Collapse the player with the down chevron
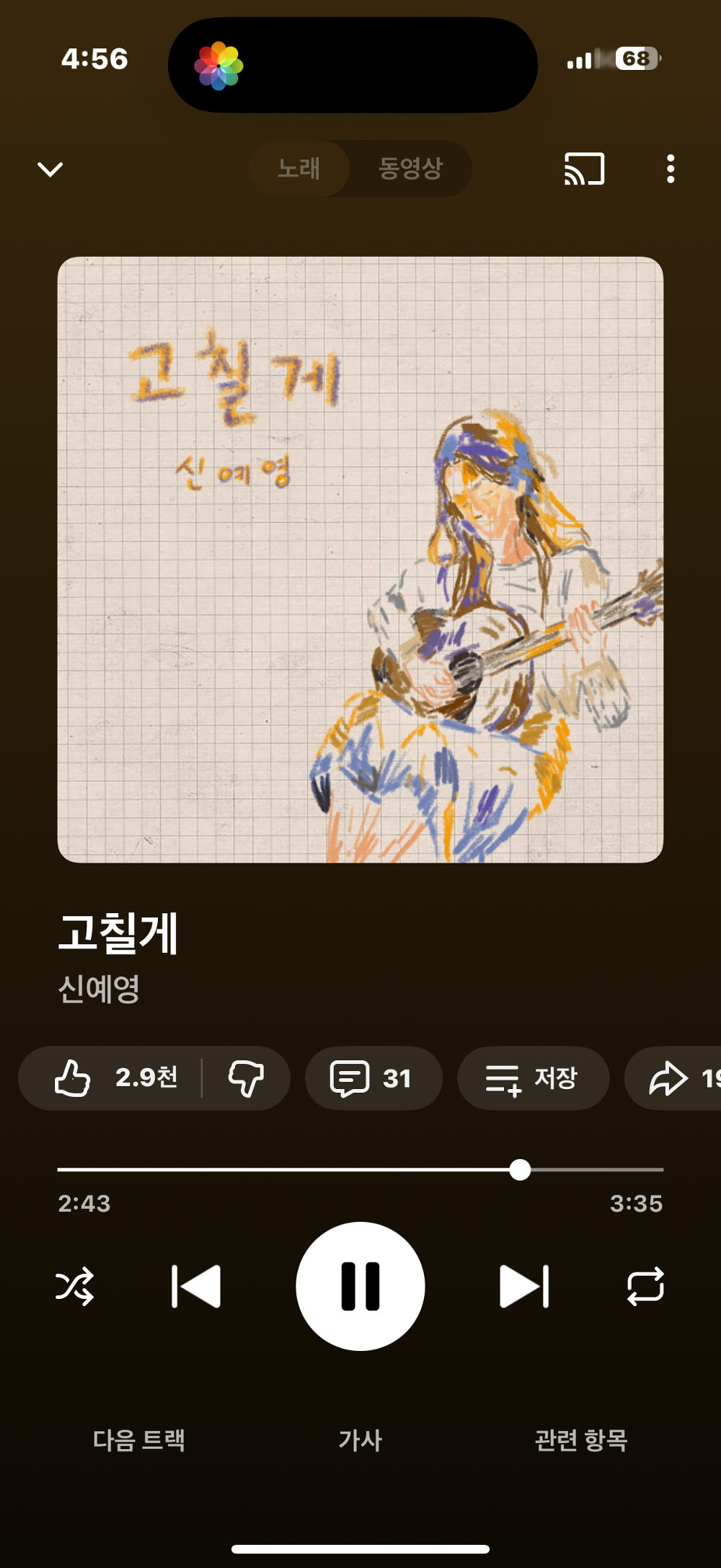This screenshot has width=721, height=1568. click(x=50, y=169)
